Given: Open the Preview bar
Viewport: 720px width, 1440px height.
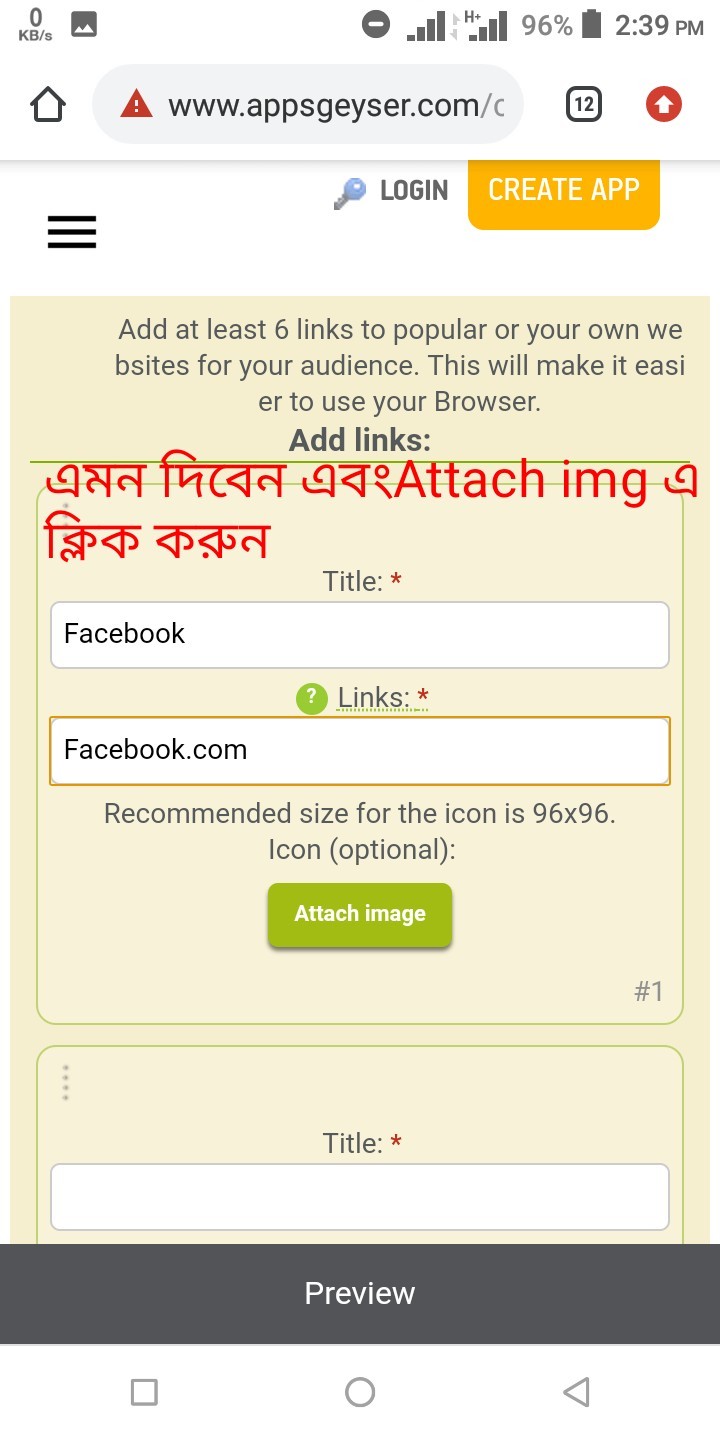Looking at the screenshot, I should point(359,1293).
